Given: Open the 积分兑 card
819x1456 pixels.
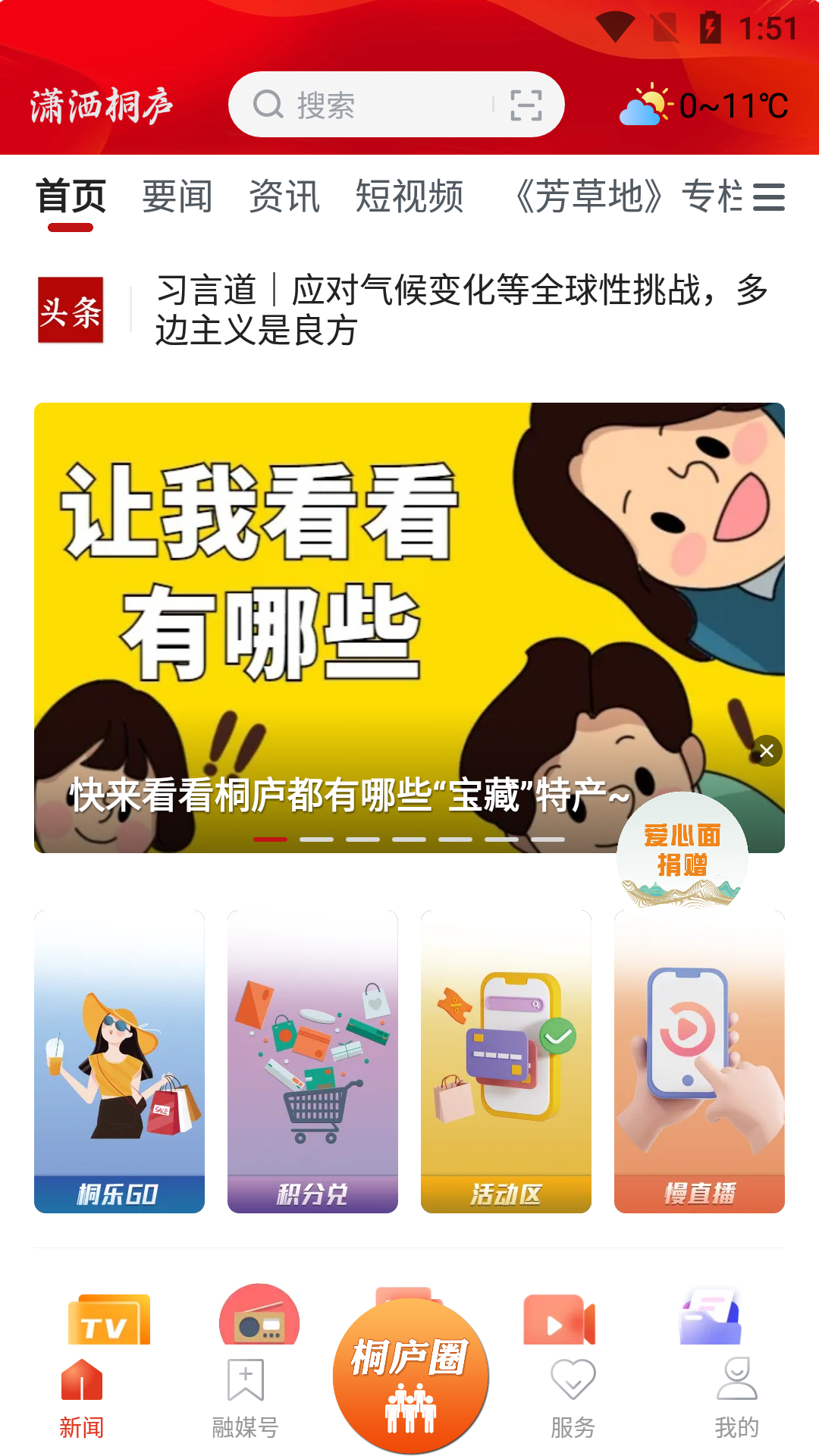Looking at the screenshot, I should point(312,1062).
